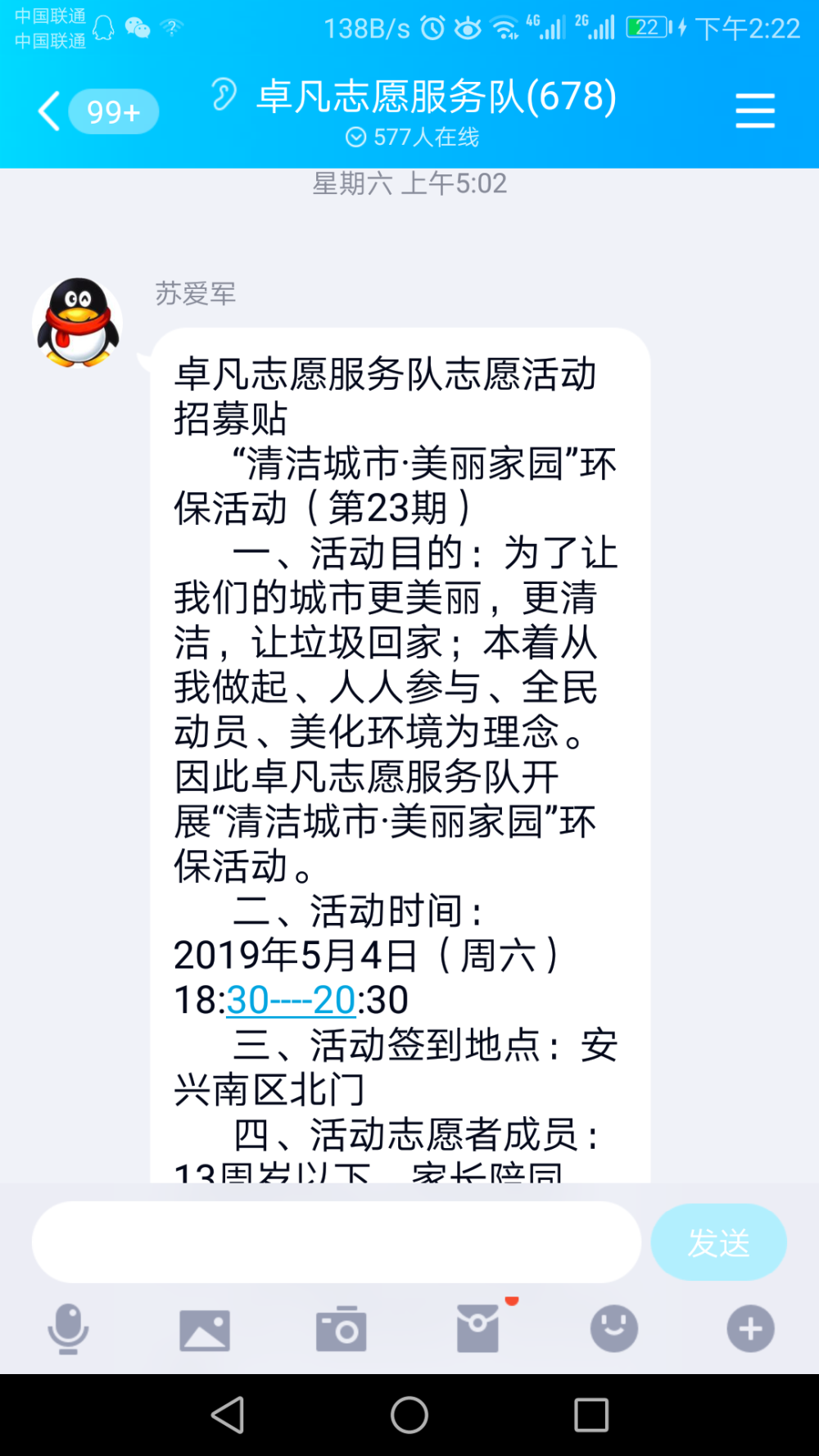The width and height of the screenshot is (819, 1456).
Task: Open more options plus icon
Action: coord(750,1328)
